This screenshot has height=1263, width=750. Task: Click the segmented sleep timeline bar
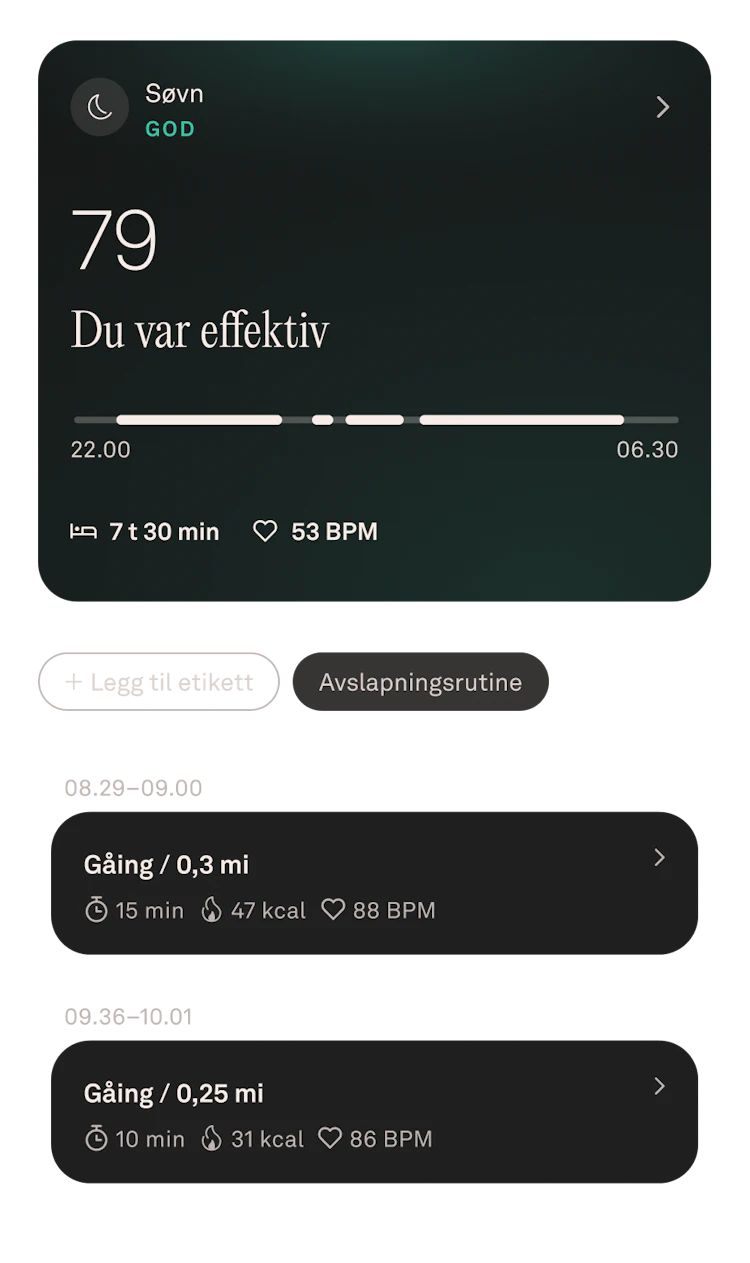tap(375, 419)
